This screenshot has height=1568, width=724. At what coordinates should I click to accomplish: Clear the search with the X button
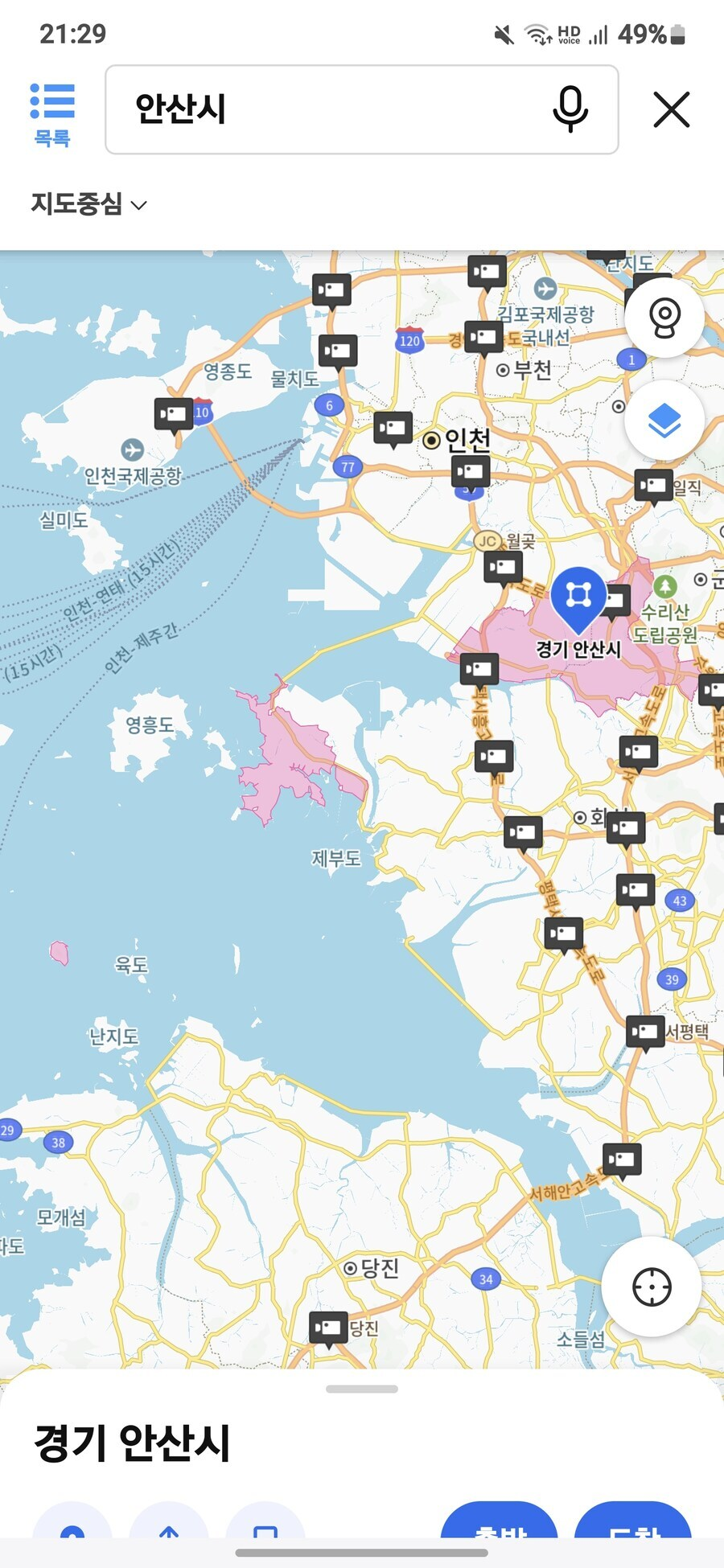(x=672, y=109)
